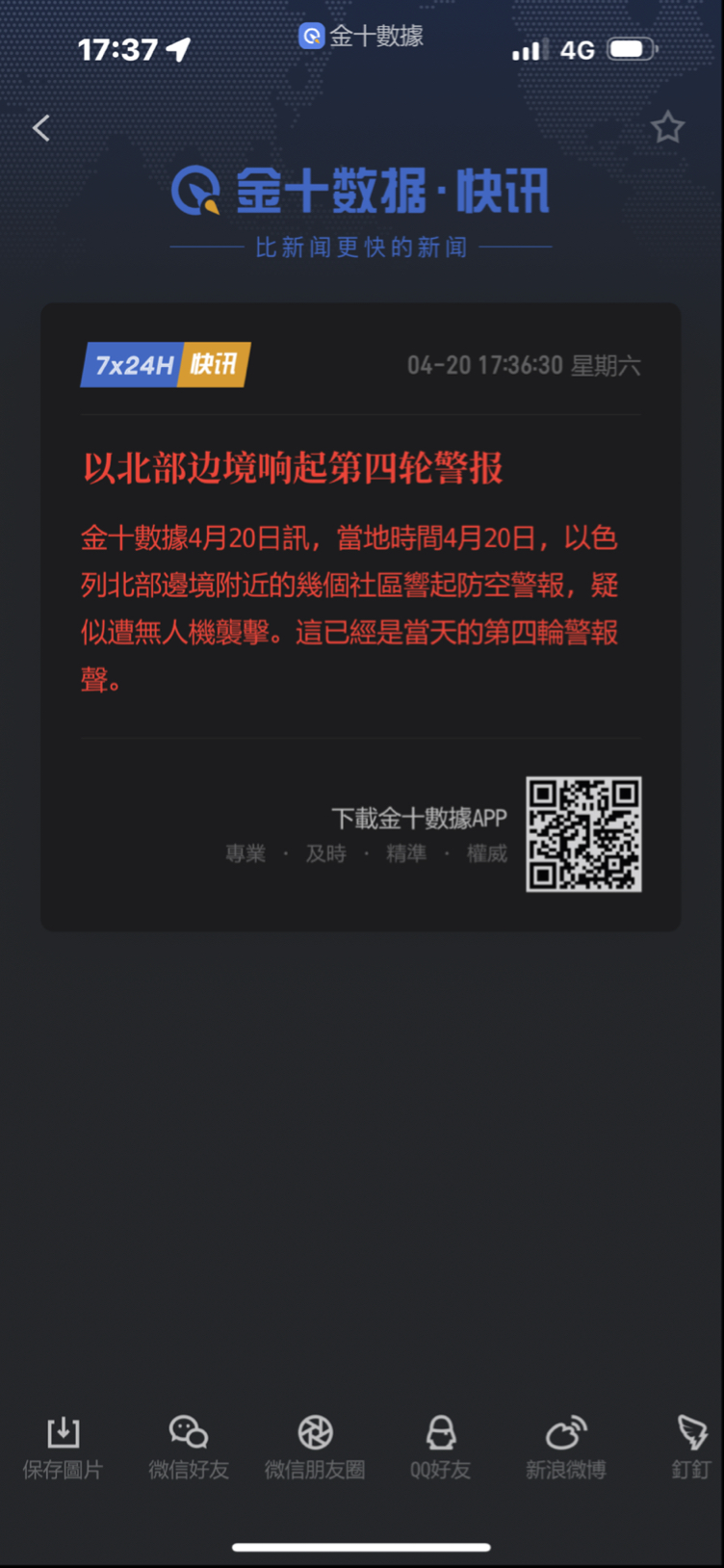Tap the 金十数据 logo at the top
724x1568 pixels.
click(361, 193)
